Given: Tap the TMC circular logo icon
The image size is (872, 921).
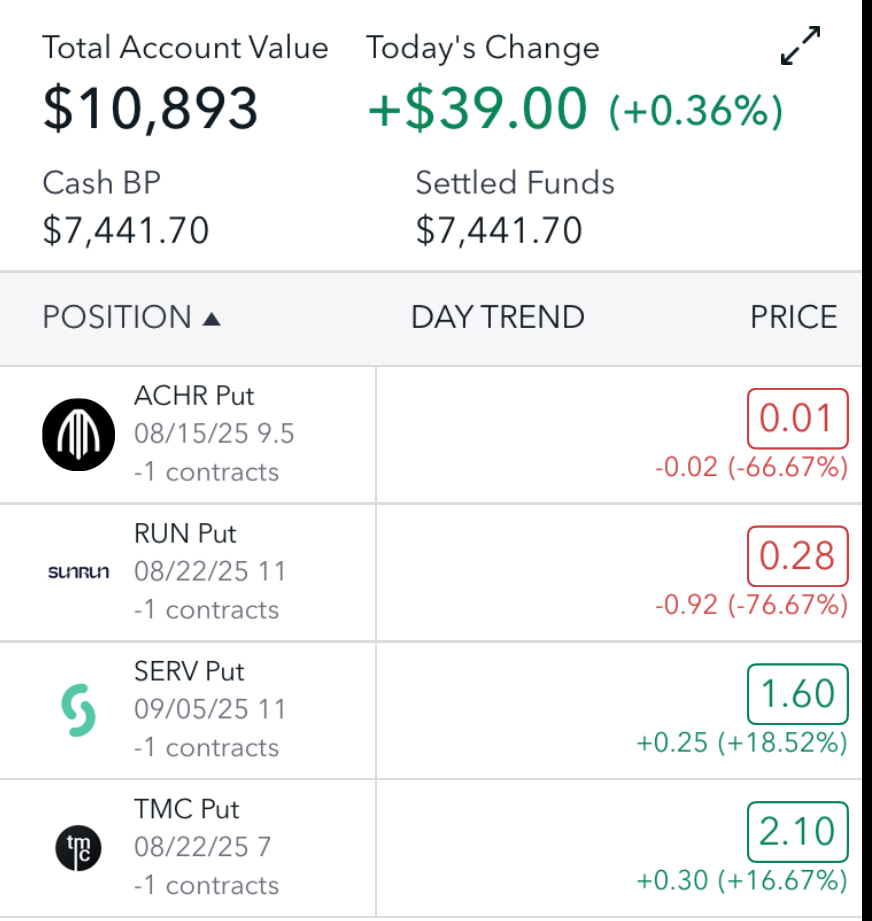Looking at the screenshot, I should [78, 848].
